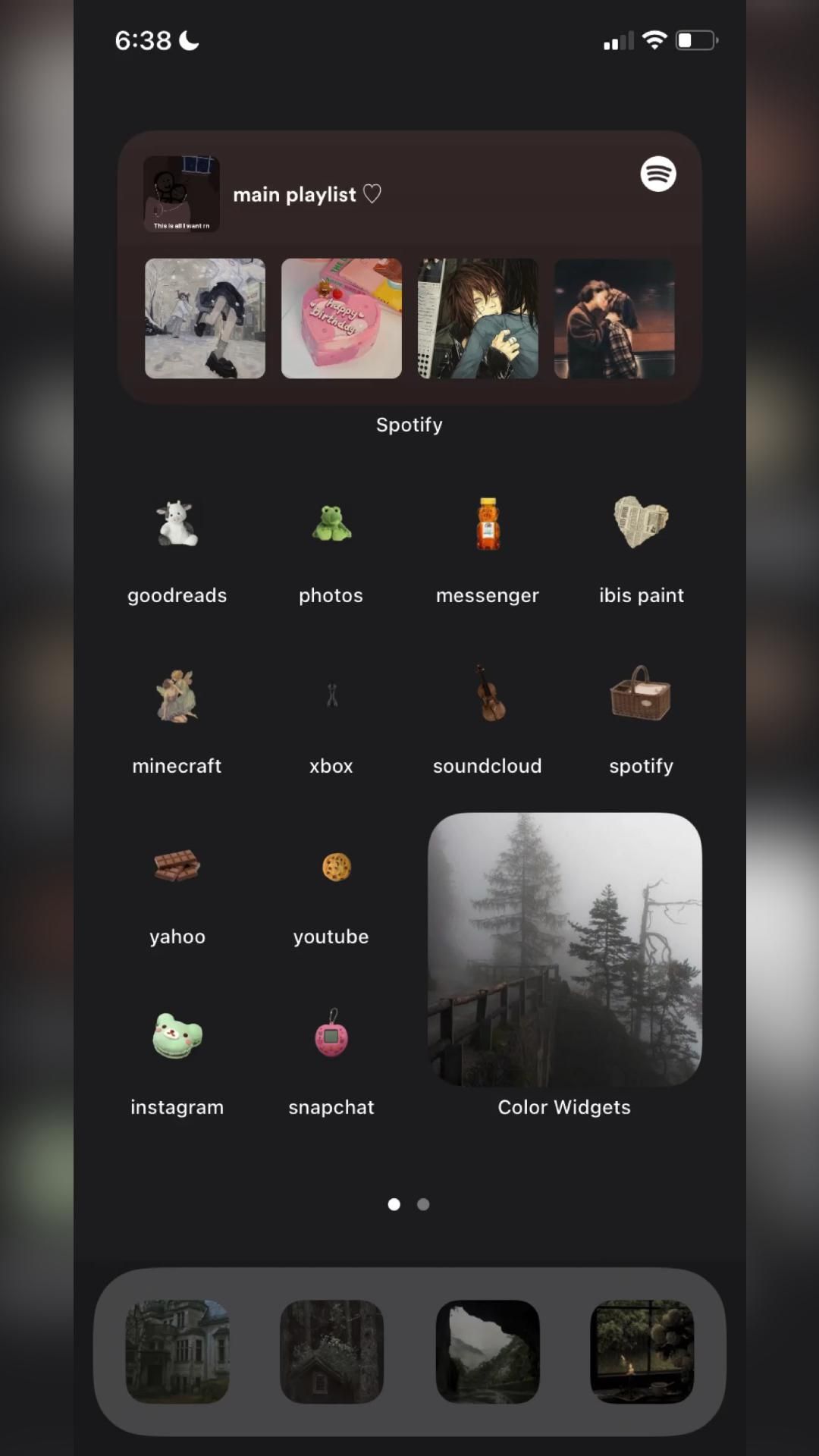Open the goodreads app
819x1456 pixels.
(177, 525)
